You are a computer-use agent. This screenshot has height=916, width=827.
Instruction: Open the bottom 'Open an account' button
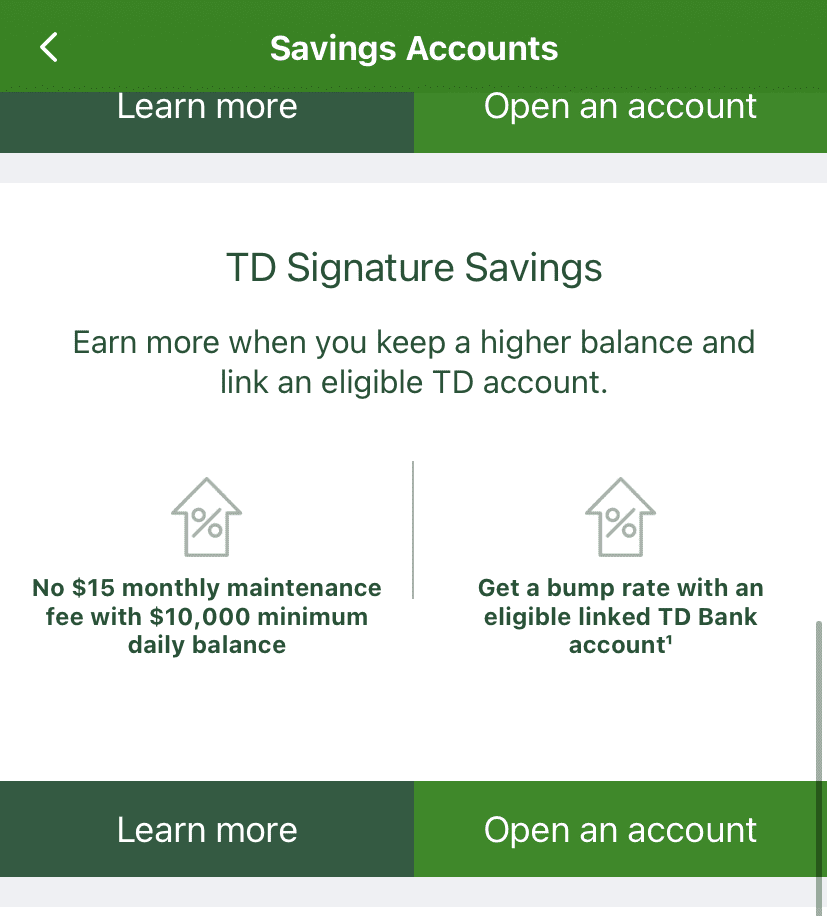coord(619,830)
